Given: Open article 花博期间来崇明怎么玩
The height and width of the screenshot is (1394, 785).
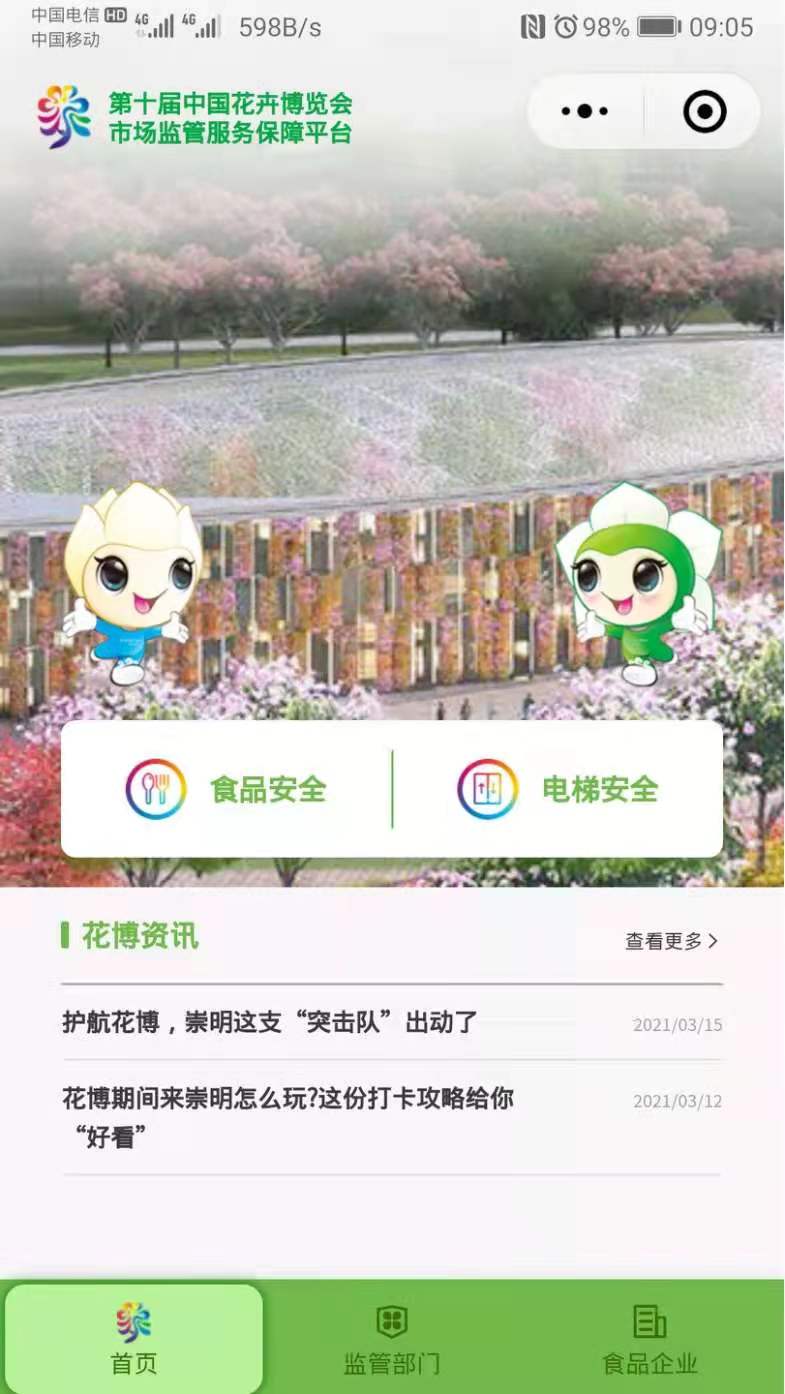Looking at the screenshot, I should pyautogui.click(x=288, y=1117).
